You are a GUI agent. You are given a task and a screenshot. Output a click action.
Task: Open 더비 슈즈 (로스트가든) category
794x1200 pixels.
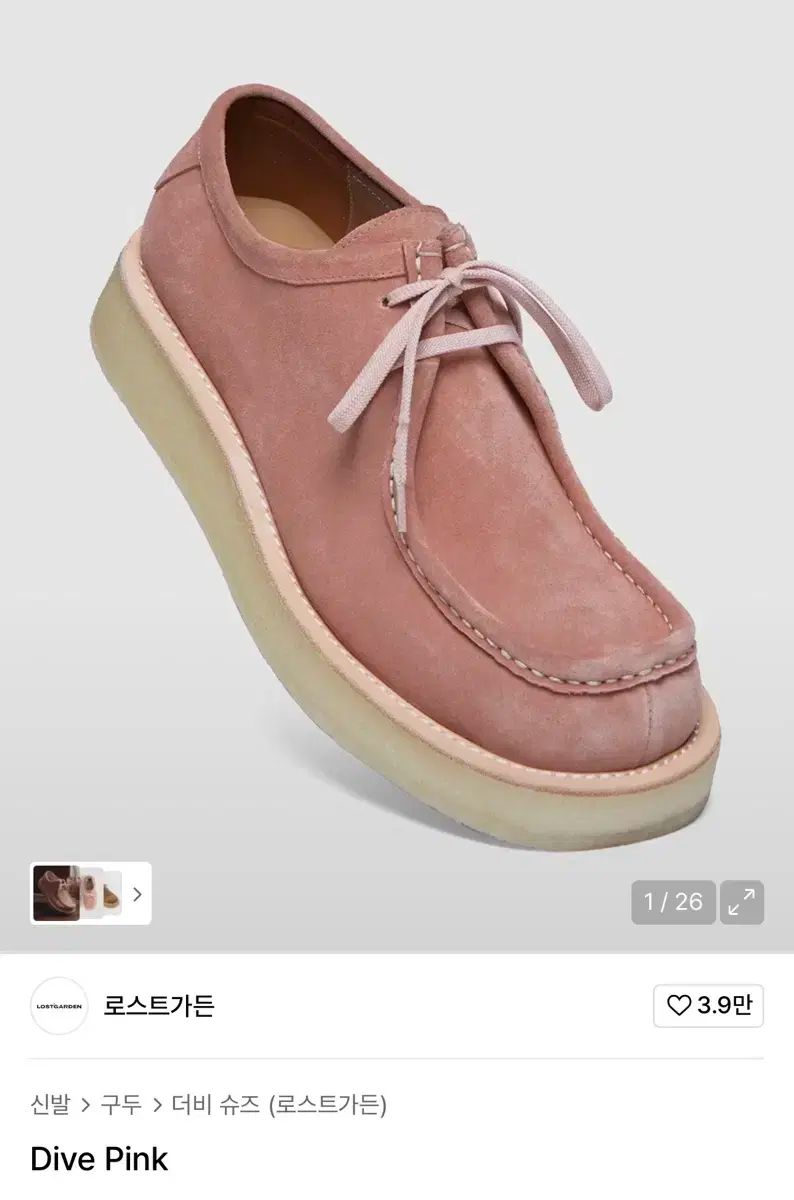tap(279, 1105)
